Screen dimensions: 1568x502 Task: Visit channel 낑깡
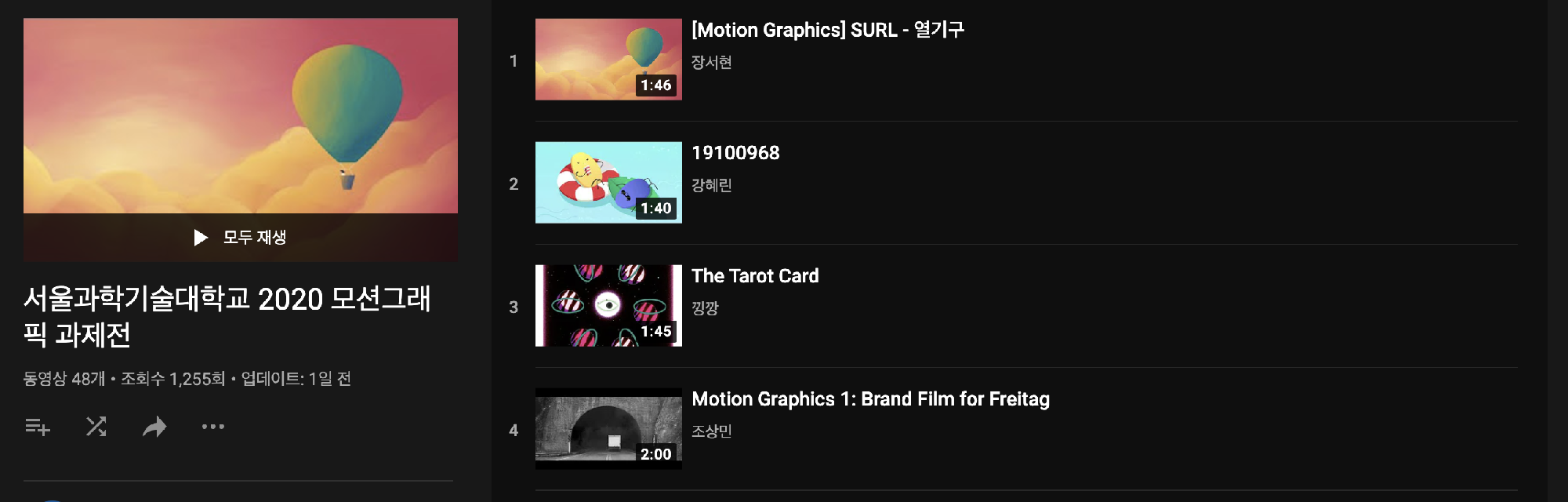(705, 308)
